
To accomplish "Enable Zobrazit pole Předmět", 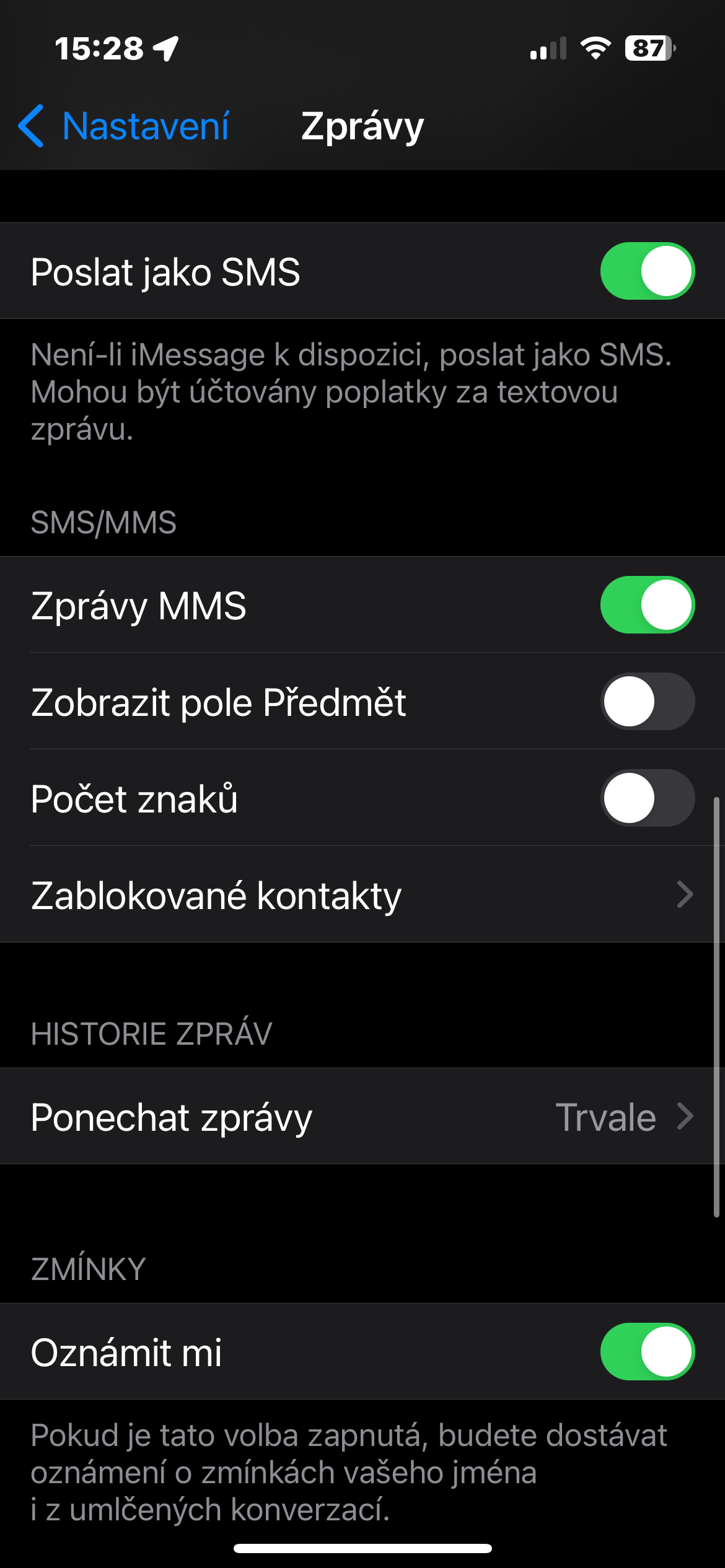I will pyautogui.click(x=647, y=702).
